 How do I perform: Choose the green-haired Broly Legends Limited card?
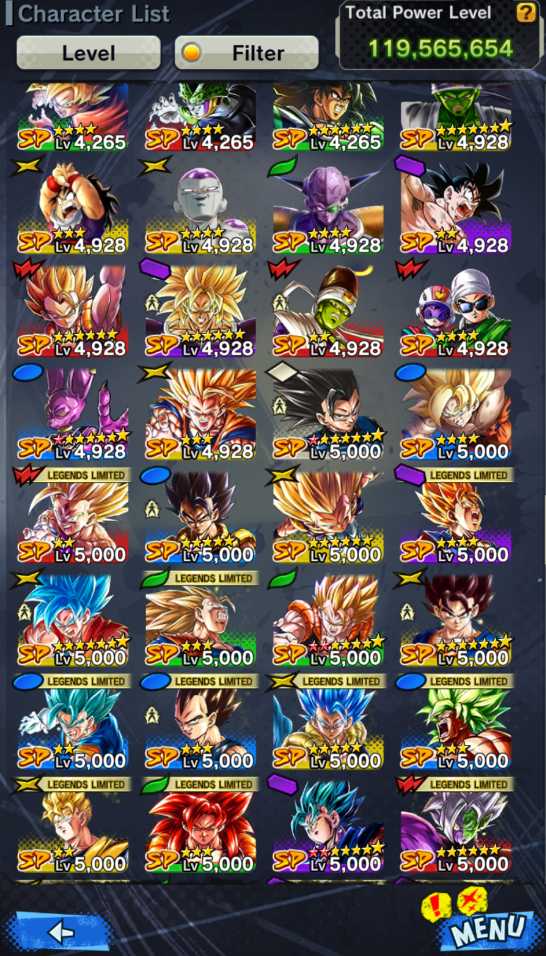[456, 724]
